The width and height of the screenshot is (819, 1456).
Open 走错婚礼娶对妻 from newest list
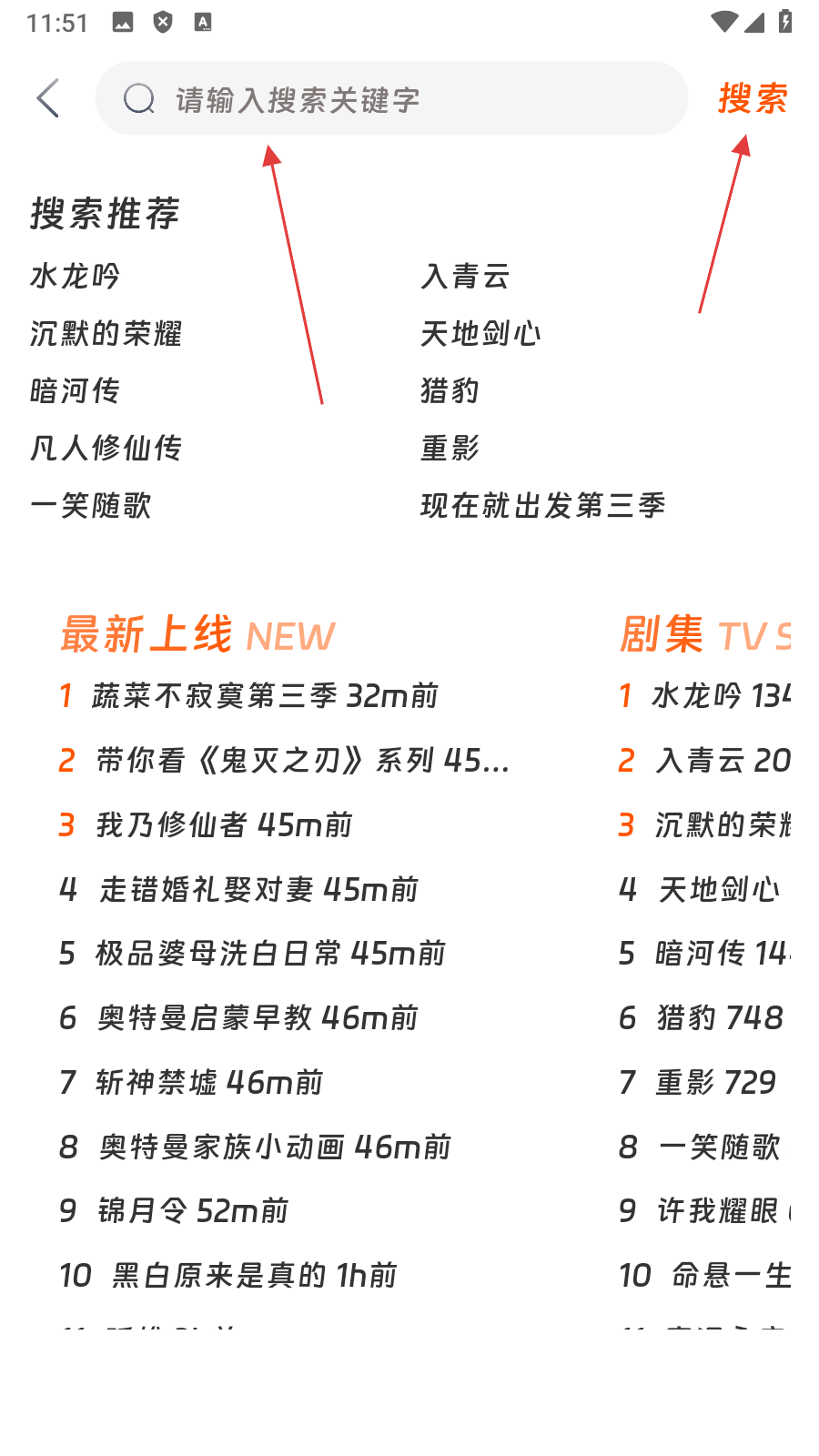point(258,889)
